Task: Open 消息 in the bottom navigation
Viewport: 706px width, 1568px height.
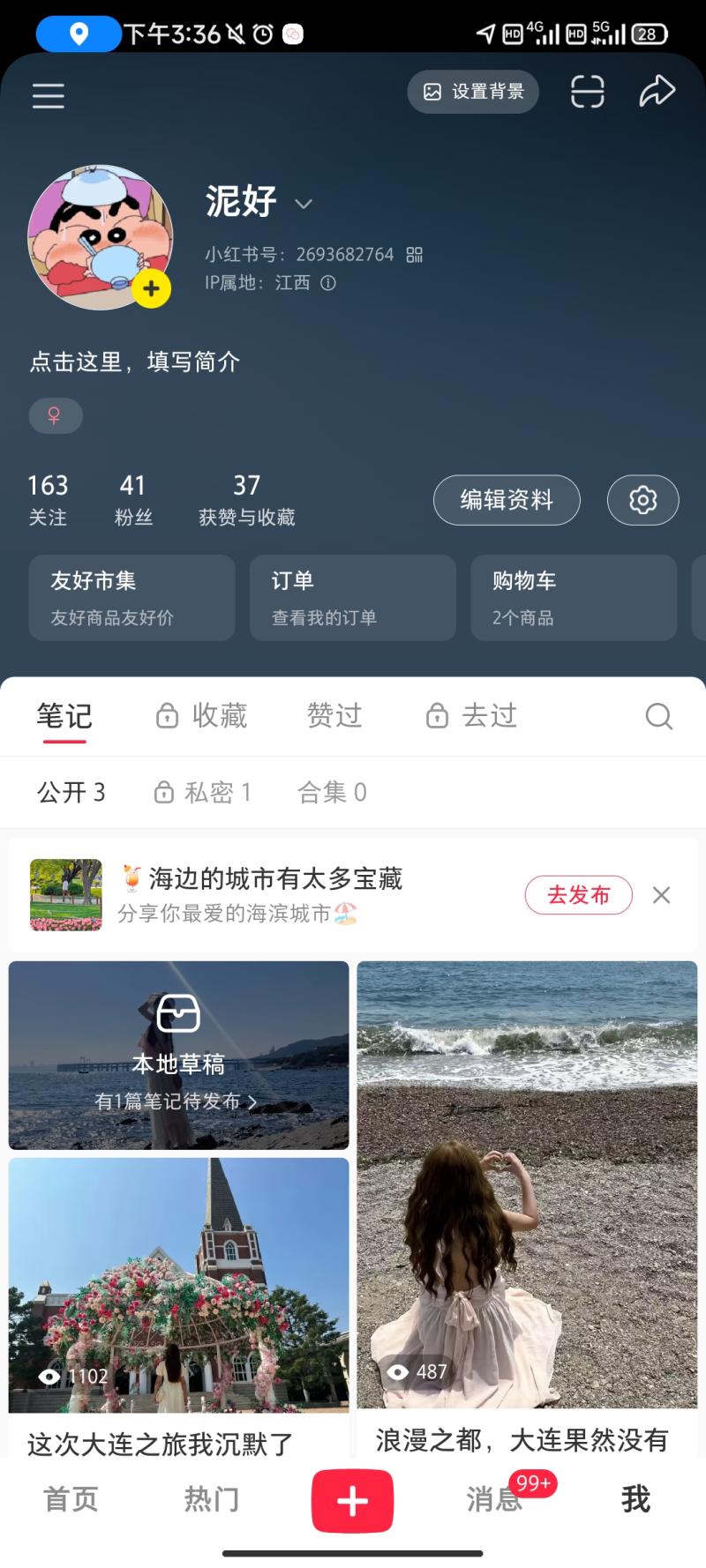Action: click(x=492, y=1499)
